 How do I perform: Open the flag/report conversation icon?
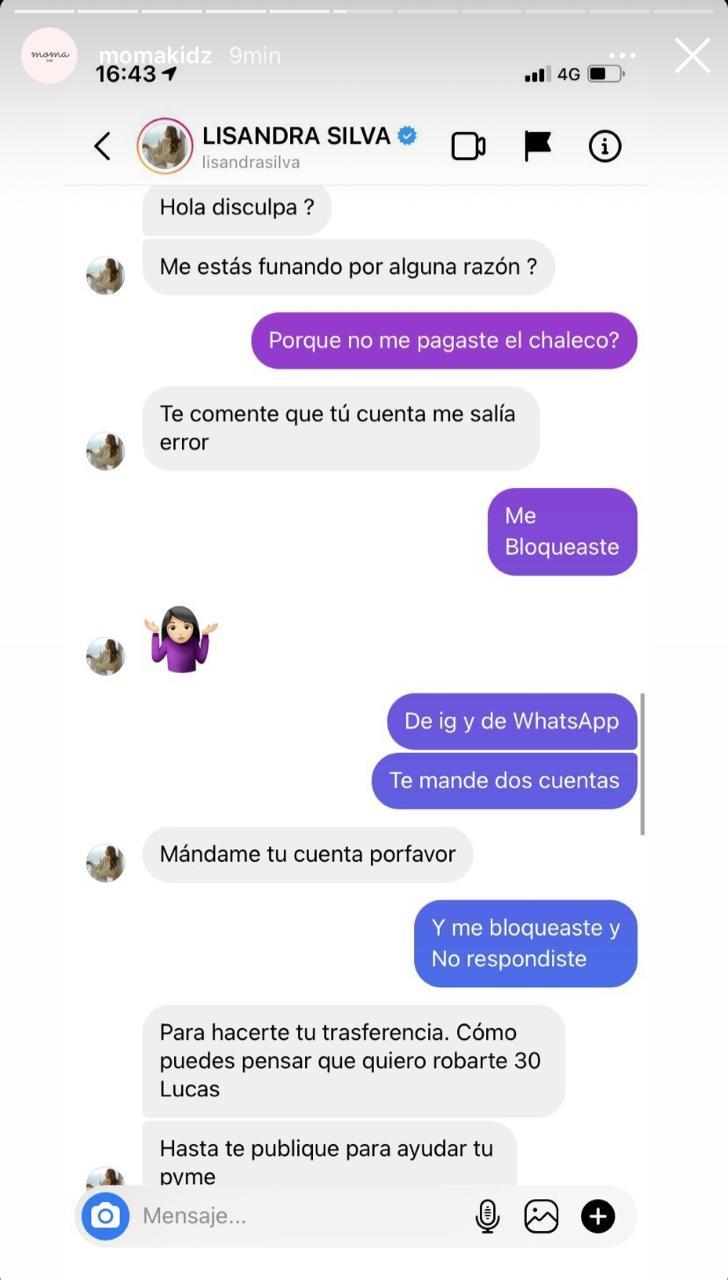click(537, 145)
